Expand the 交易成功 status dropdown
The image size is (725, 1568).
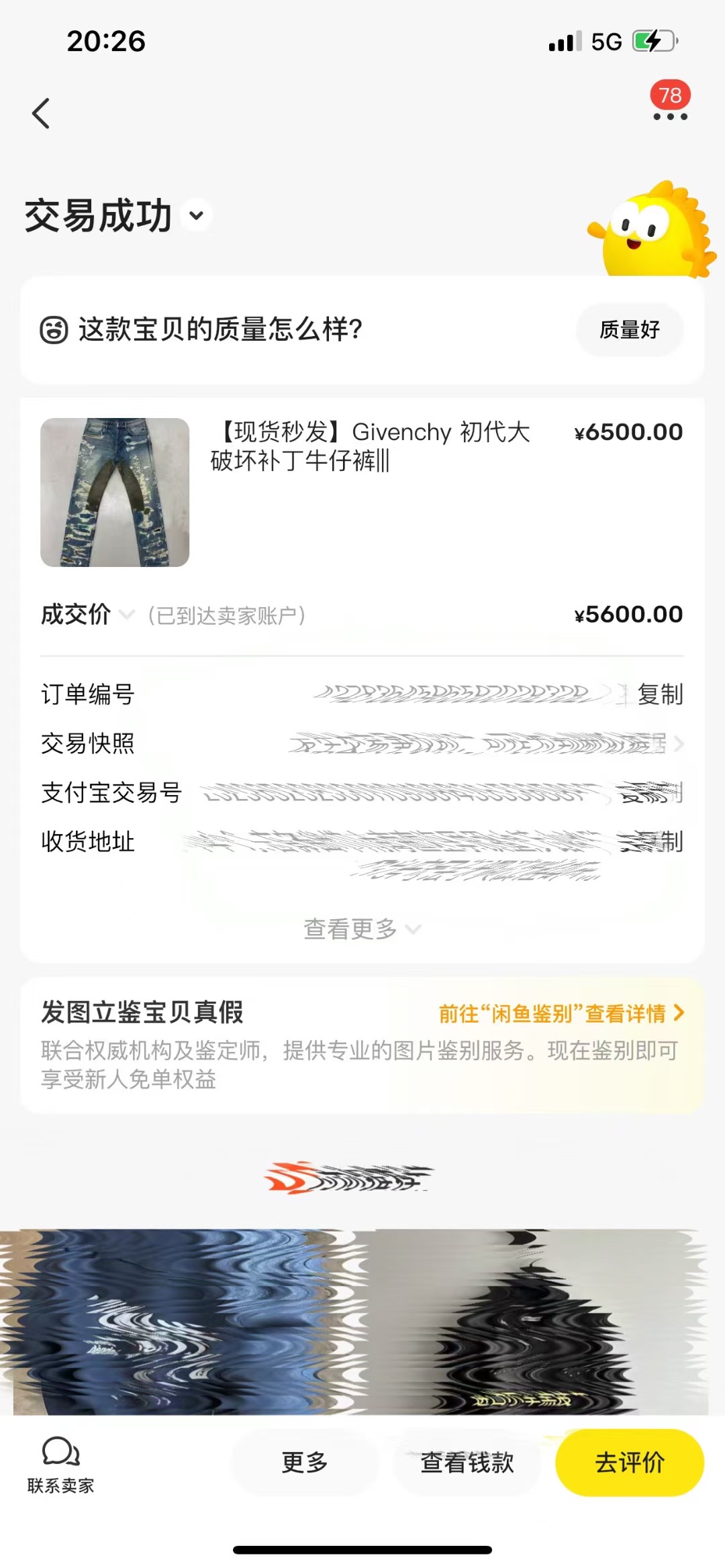[197, 215]
